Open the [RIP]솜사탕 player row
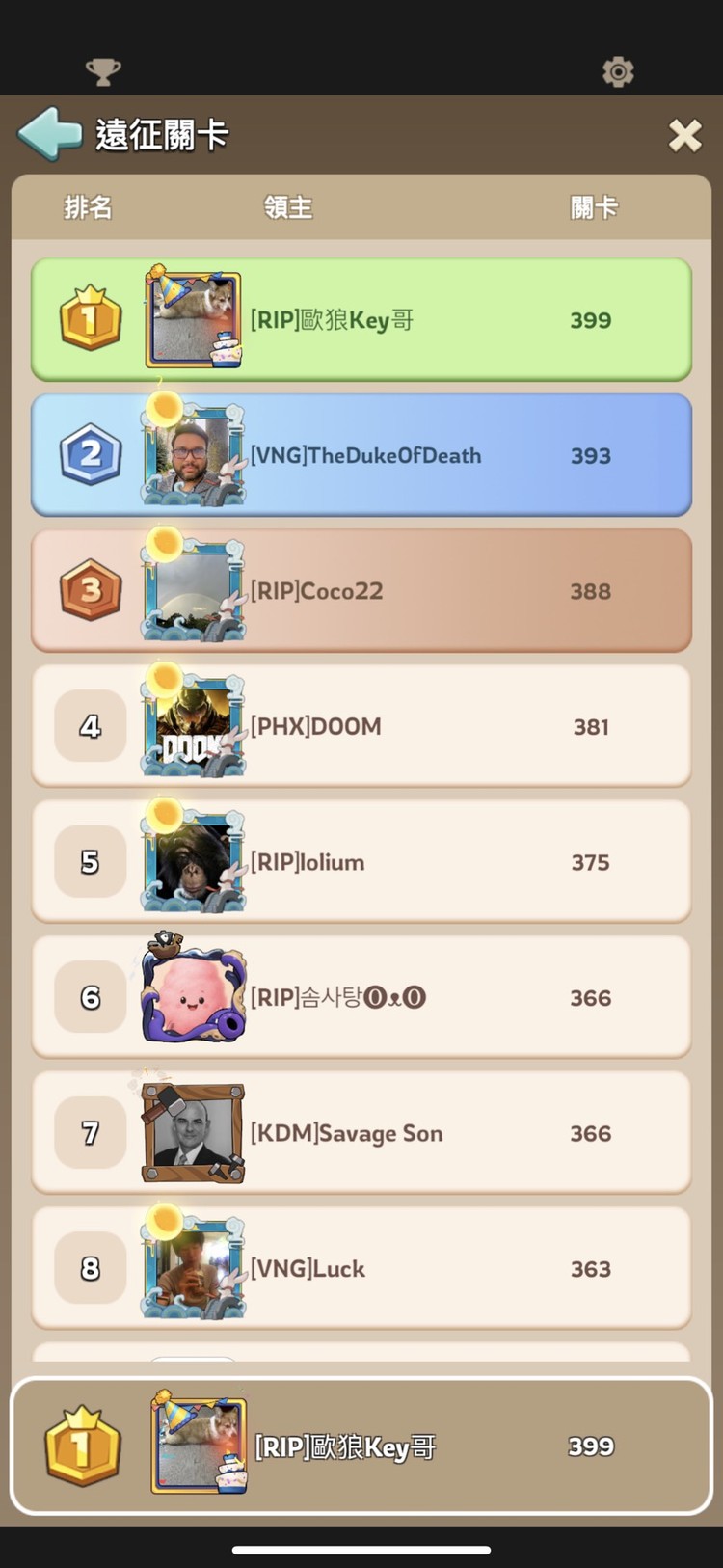The height and width of the screenshot is (1568, 723). coord(361,997)
